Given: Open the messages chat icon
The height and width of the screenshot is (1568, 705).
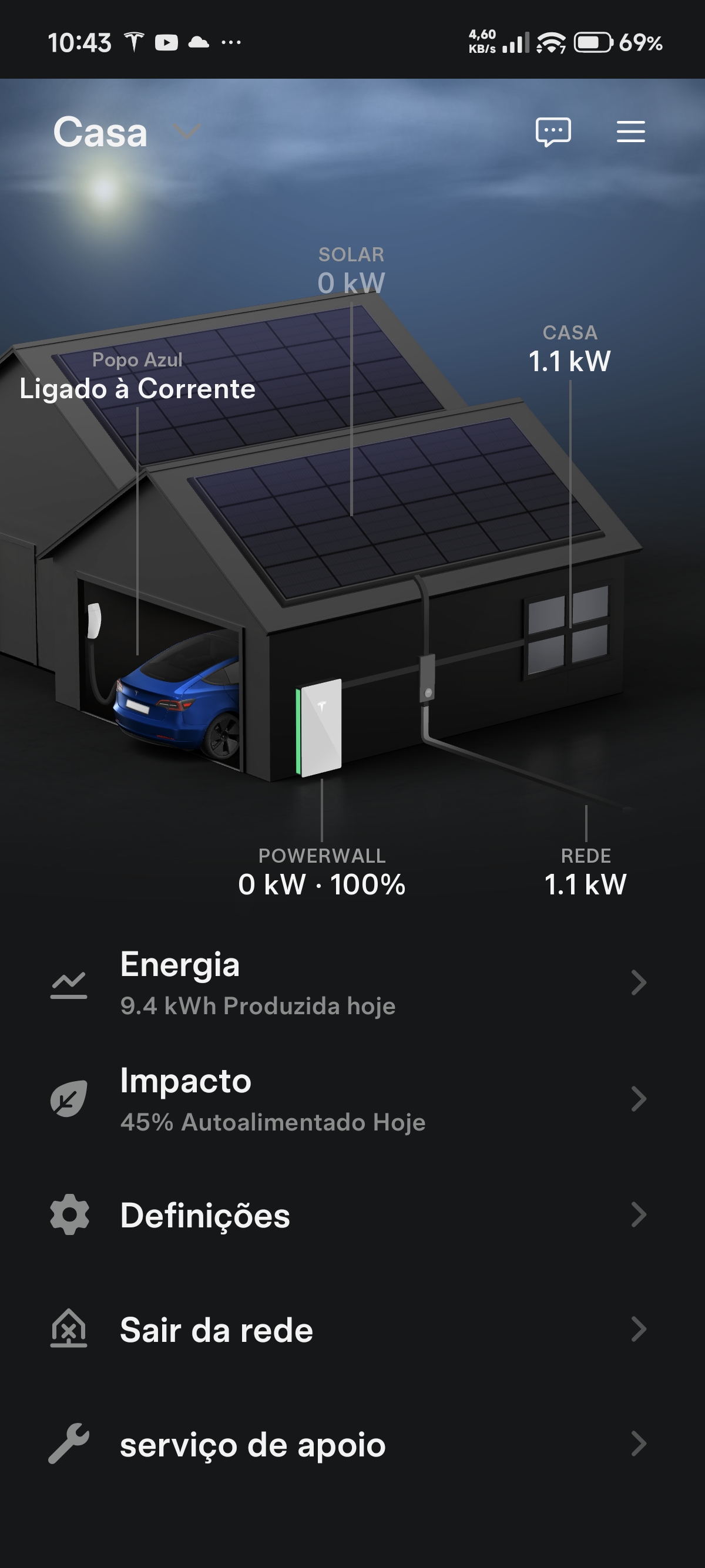Looking at the screenshot, I should click(553, 132).
